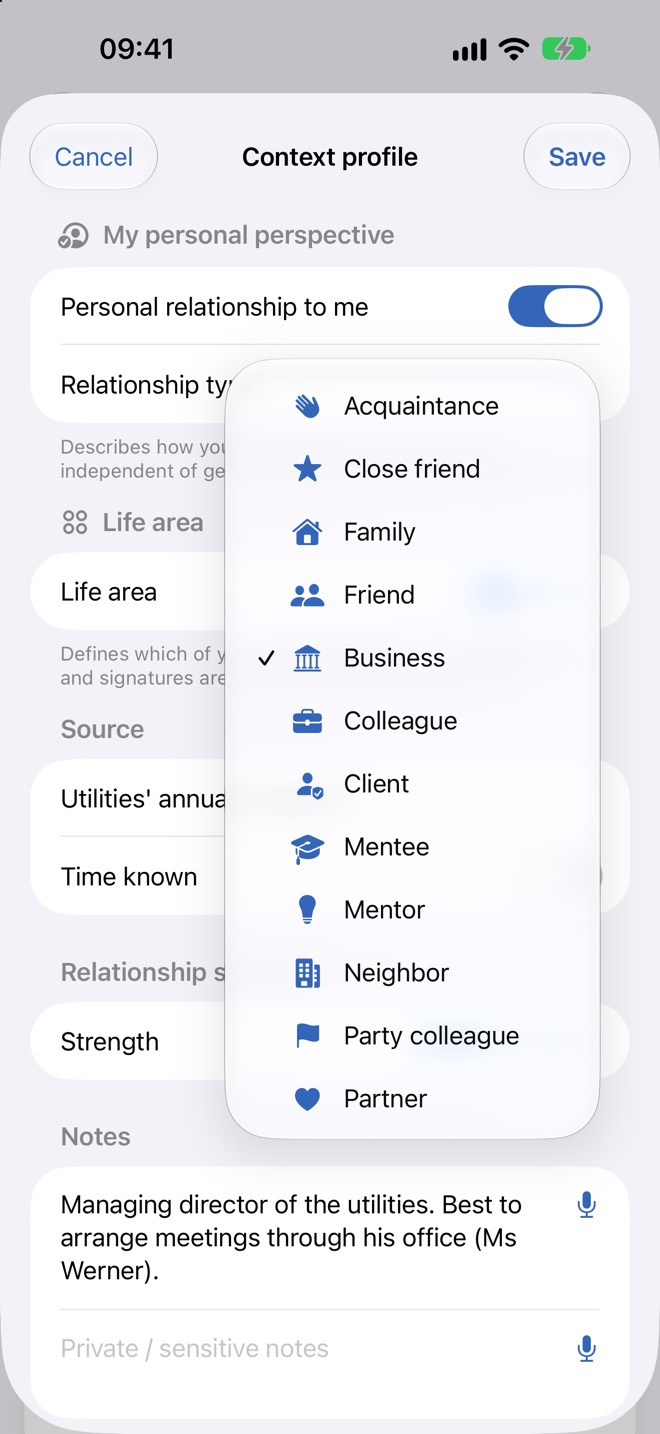Pick the Family option
Image resolution: width=660 pixels, height=1434 pixels.
(412, 532)
